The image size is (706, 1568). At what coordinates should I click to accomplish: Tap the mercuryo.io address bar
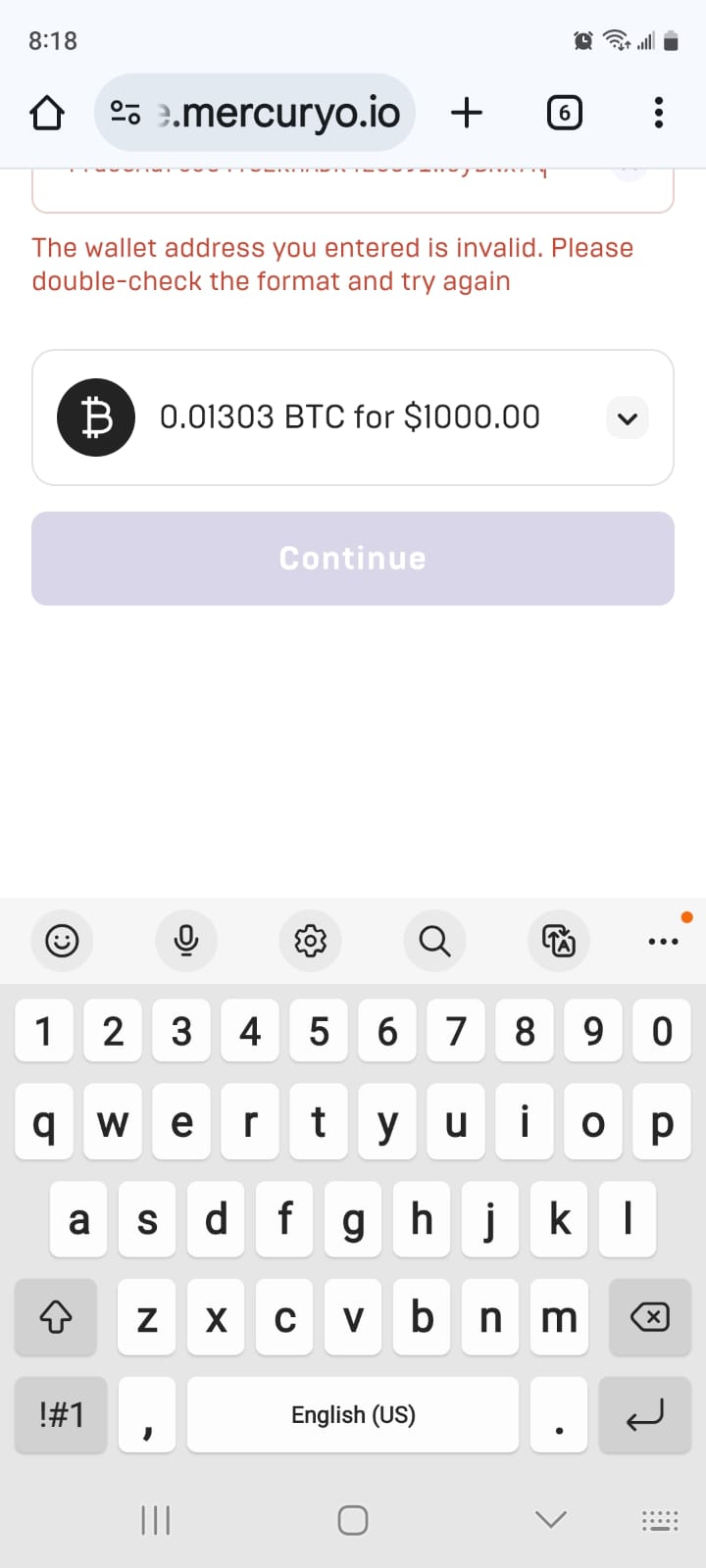(255, 114)
